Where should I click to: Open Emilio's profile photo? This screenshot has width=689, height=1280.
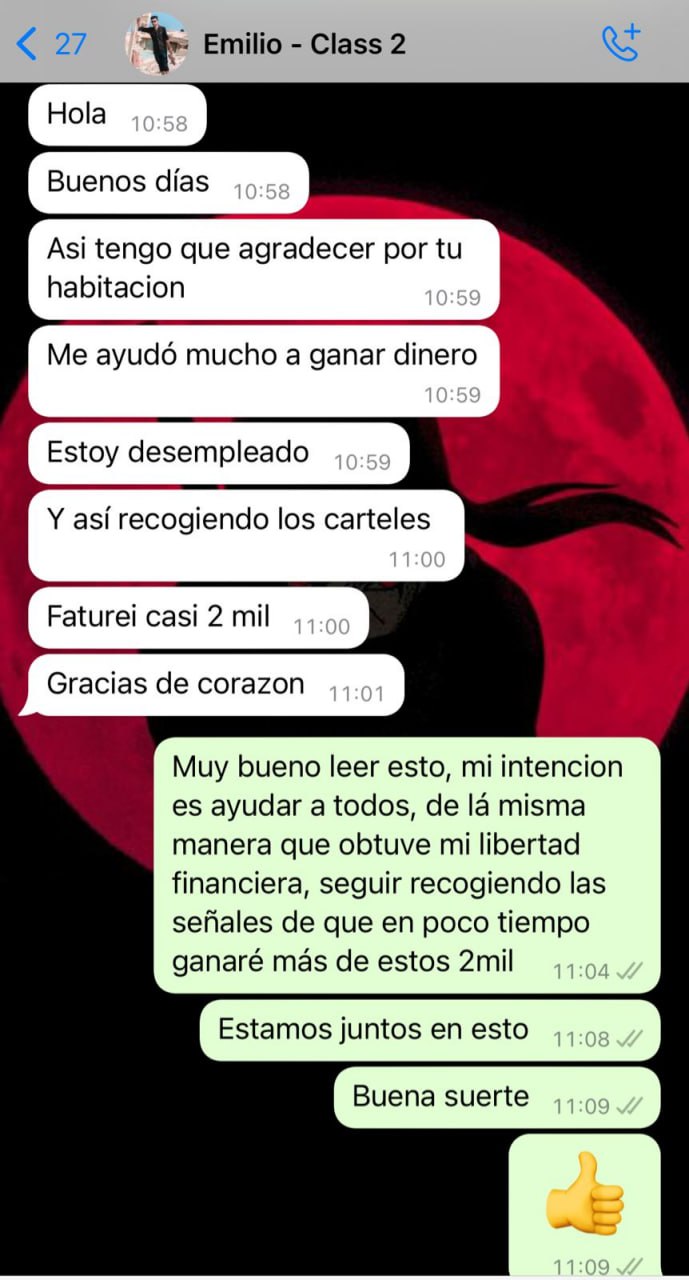(157, 44)
